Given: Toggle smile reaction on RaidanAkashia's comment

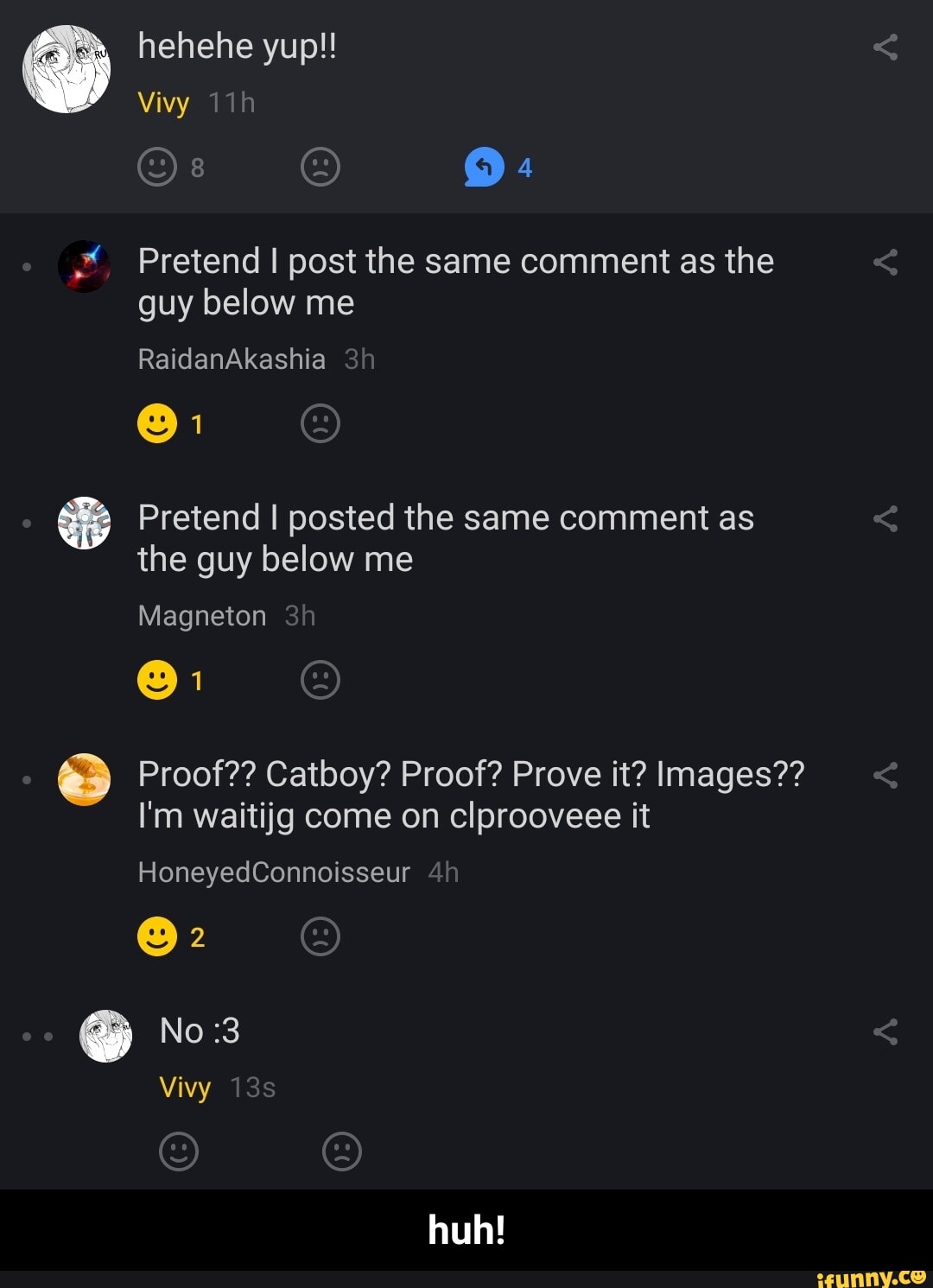Looking at the screenshot, I should (x=155, y=423).
